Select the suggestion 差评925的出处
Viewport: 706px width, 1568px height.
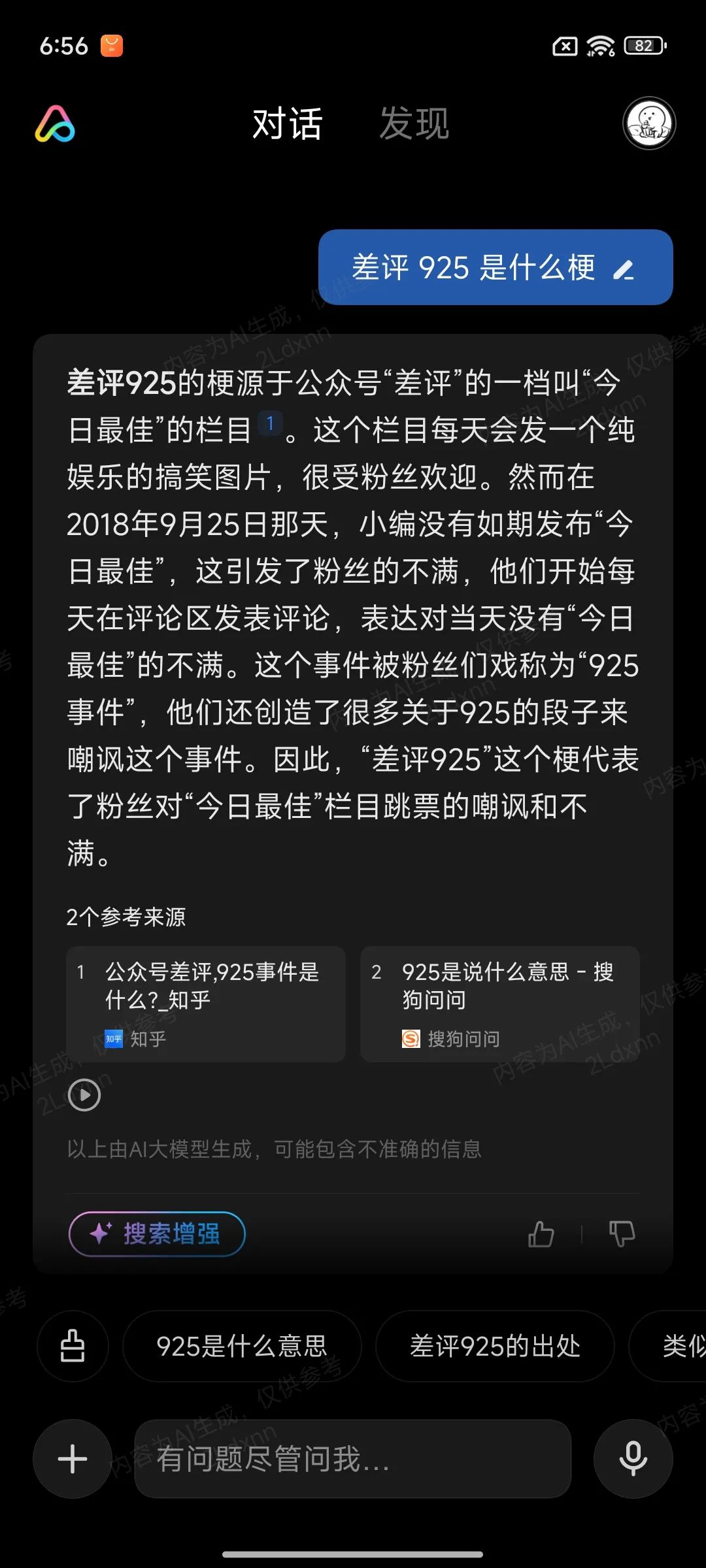pyautogui.click(x=495, y=1346)
